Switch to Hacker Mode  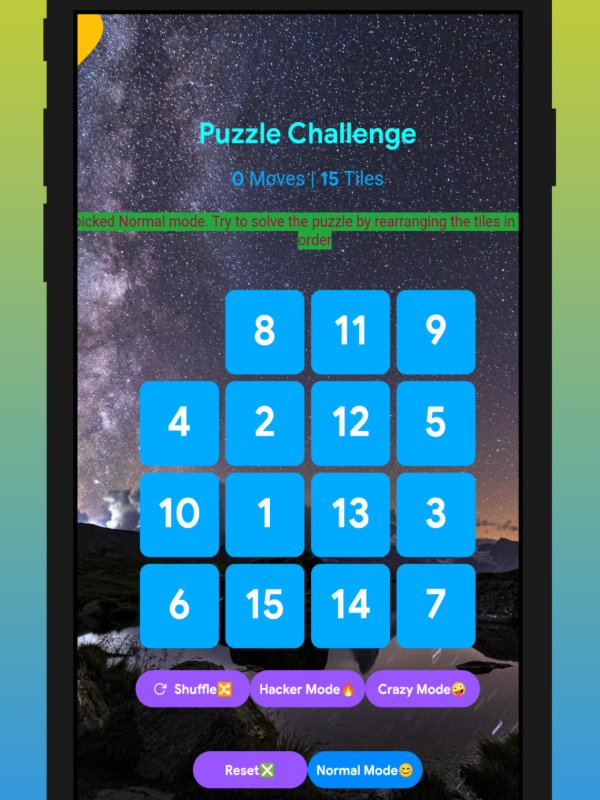click(307, 689)
